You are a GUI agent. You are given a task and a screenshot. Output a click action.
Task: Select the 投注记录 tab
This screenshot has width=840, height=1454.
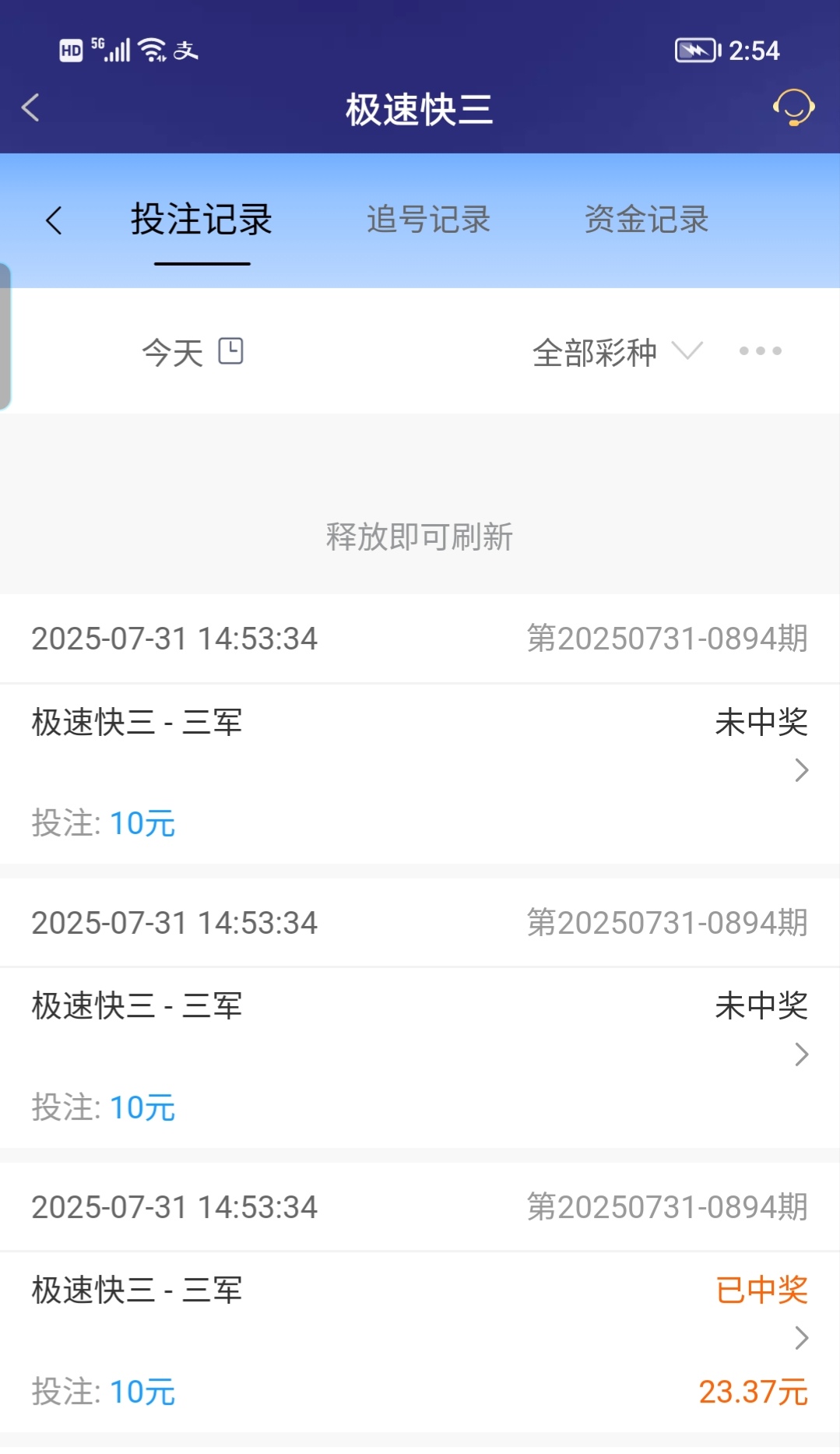202,220
